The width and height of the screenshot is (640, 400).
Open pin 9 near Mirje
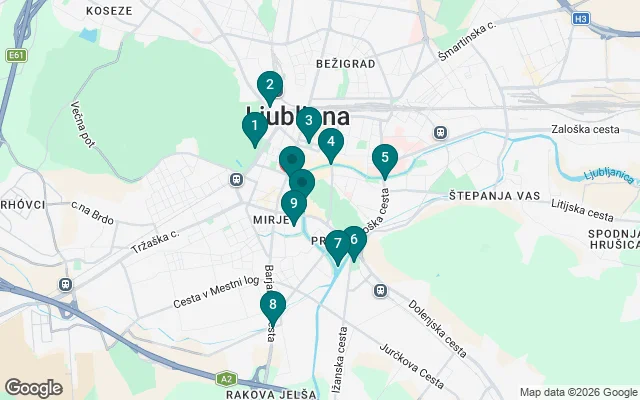(292, 204)
